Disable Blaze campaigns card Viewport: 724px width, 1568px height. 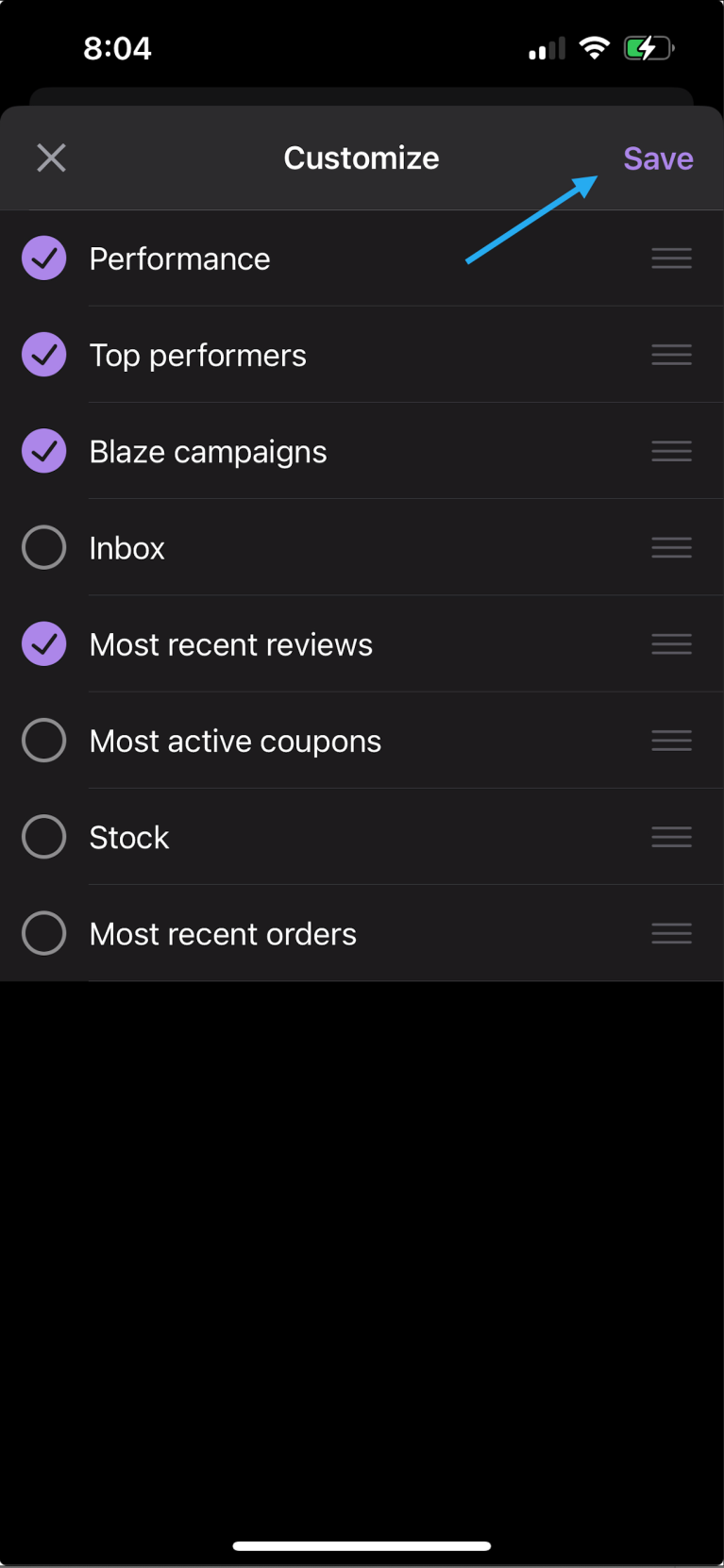(x=44, y=451)
